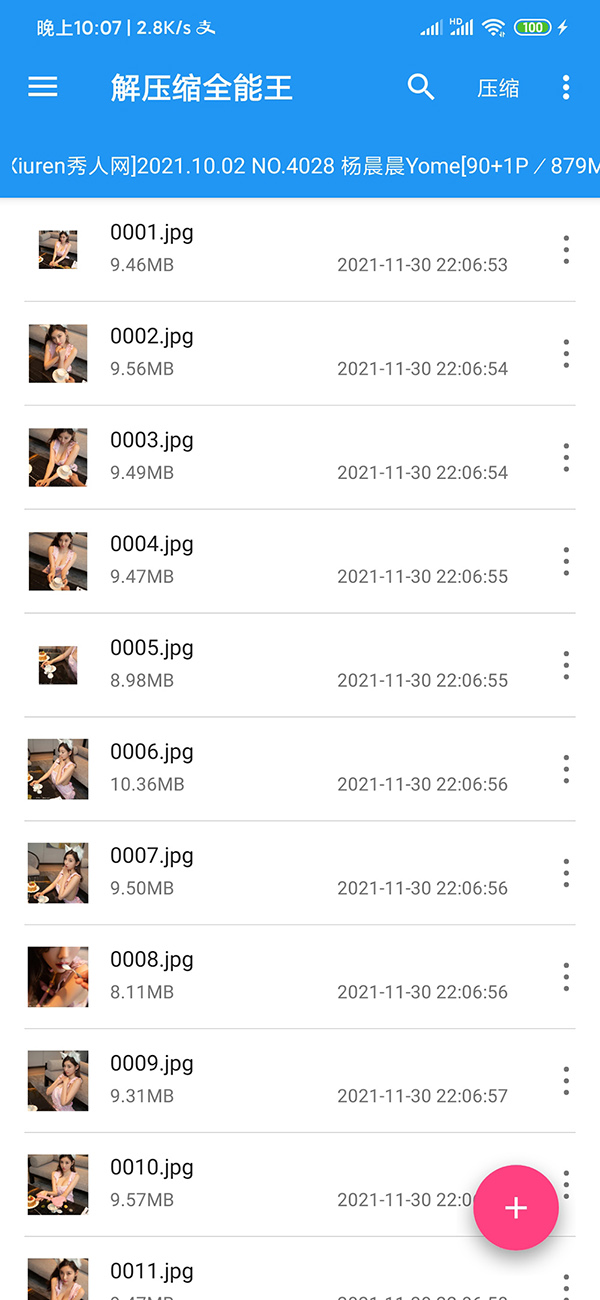Show more options for 0001.jpg

pyautogui.click(x=566, y=250)
